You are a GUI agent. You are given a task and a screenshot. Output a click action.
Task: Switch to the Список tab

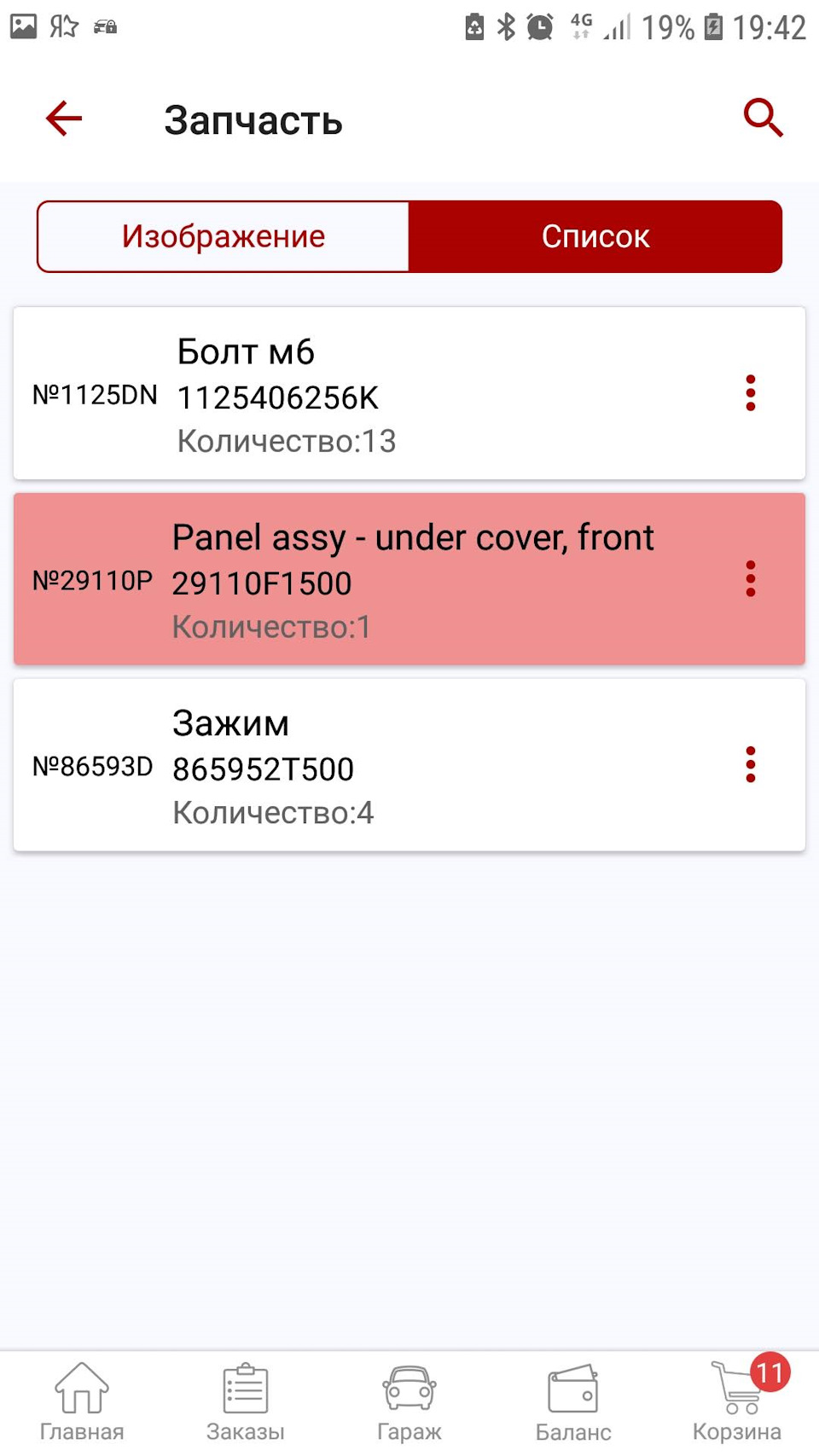tap(596, 236)
